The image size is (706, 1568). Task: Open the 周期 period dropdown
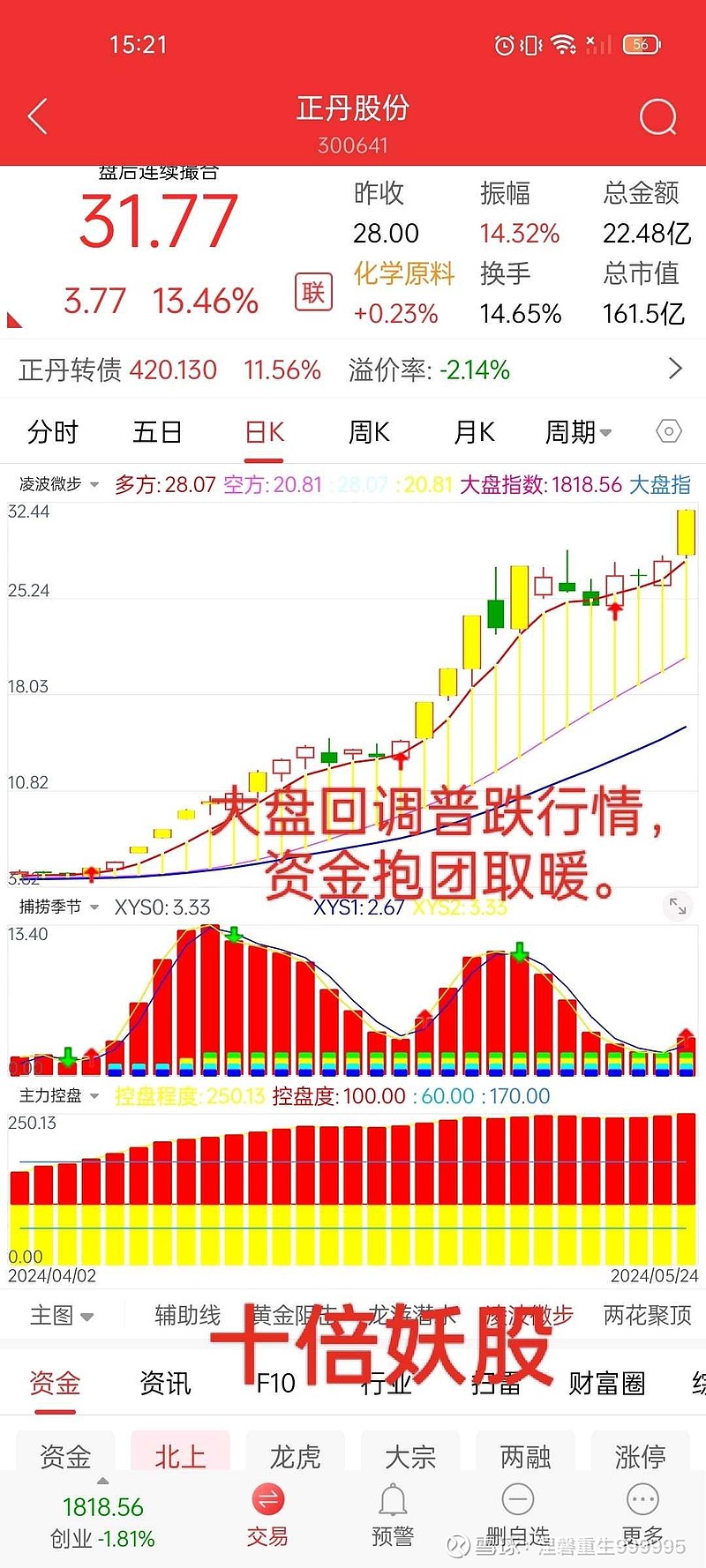[x=578, y=432]
